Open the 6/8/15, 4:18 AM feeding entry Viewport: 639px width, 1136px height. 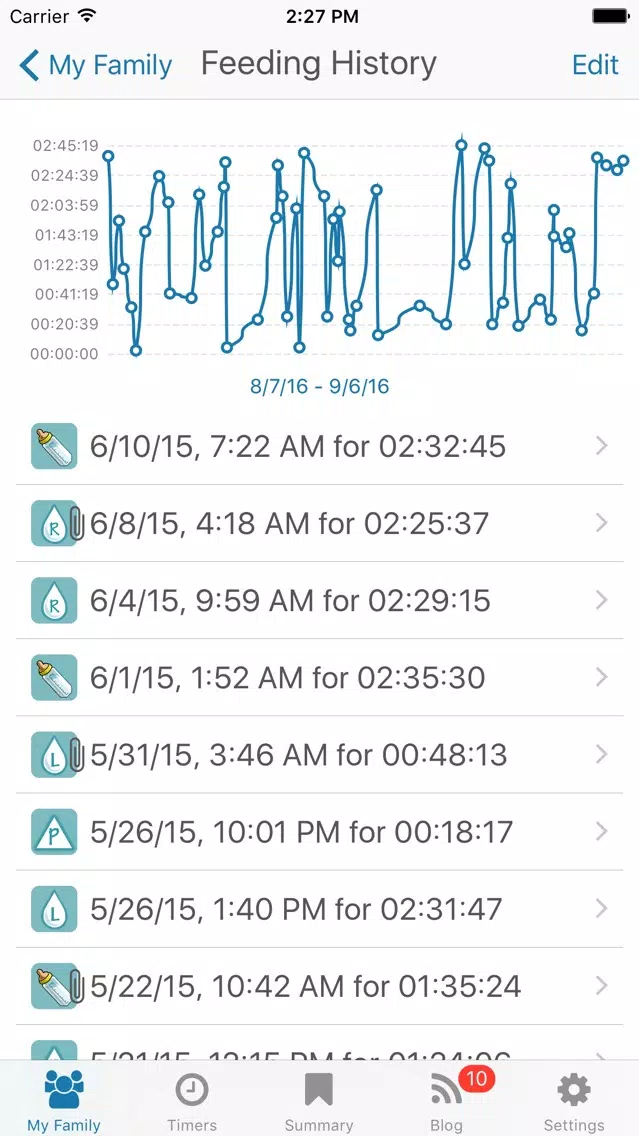tap(320, 523)
